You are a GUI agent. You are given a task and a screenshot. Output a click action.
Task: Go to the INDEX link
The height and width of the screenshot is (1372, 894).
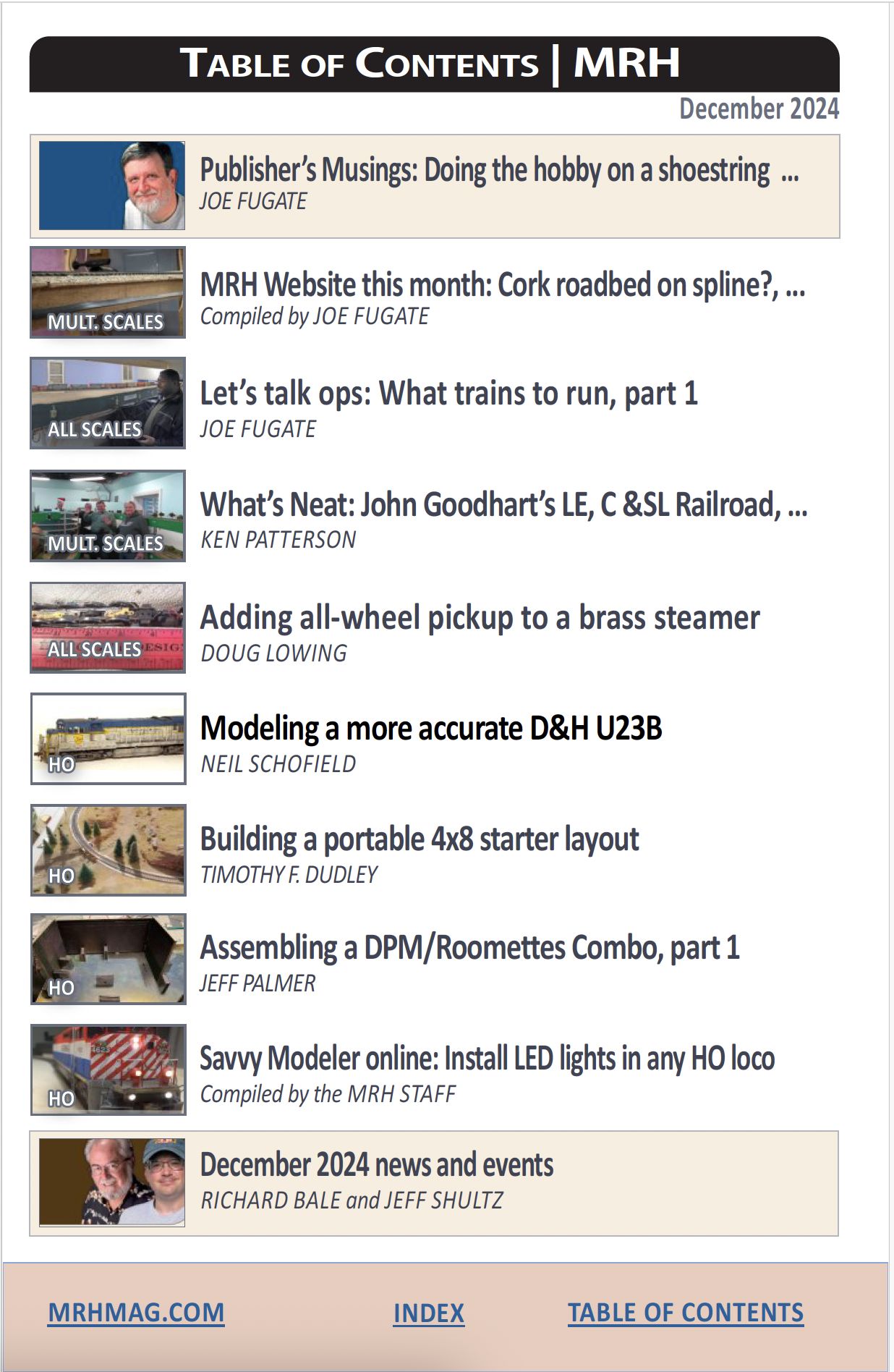point(429,1313)
